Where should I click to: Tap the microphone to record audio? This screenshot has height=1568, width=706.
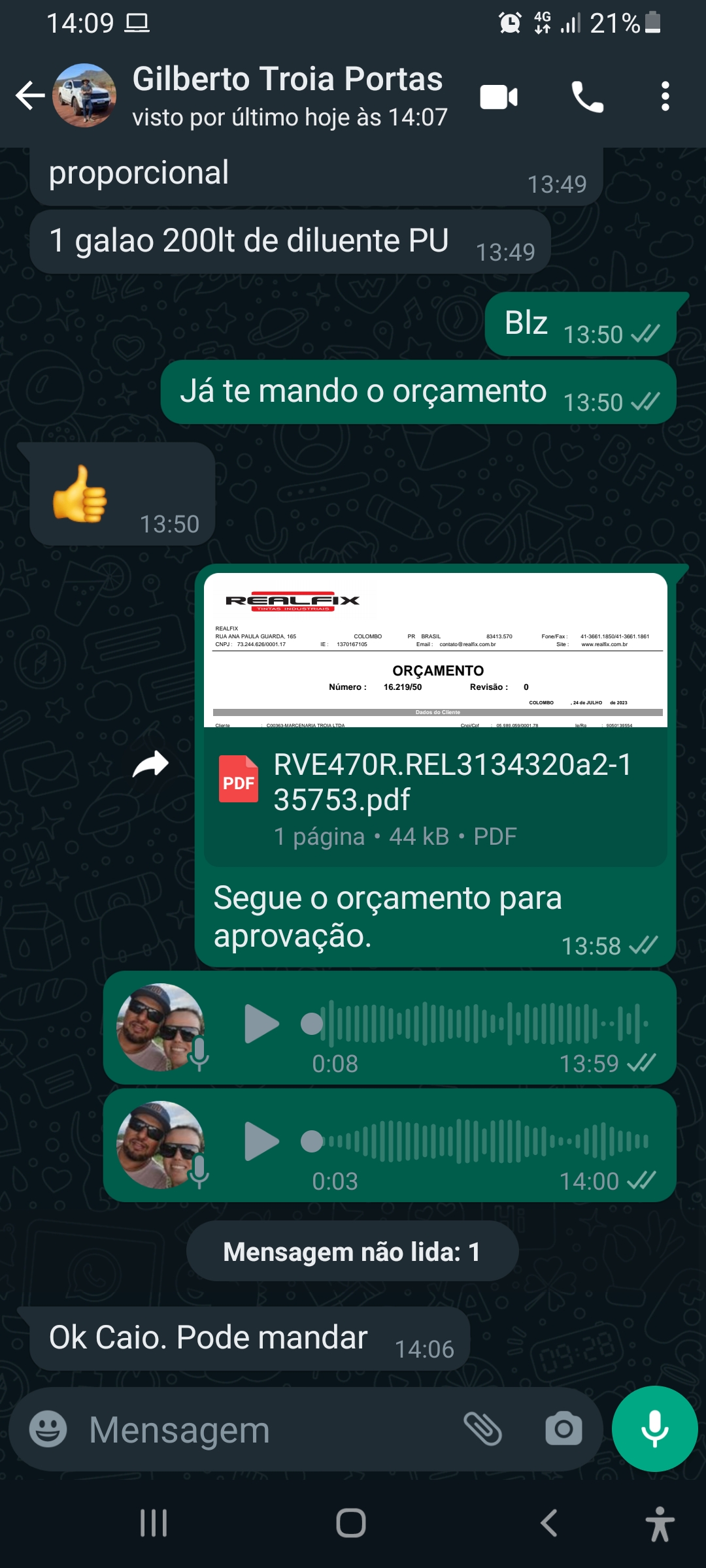[x=654, y=1429]
